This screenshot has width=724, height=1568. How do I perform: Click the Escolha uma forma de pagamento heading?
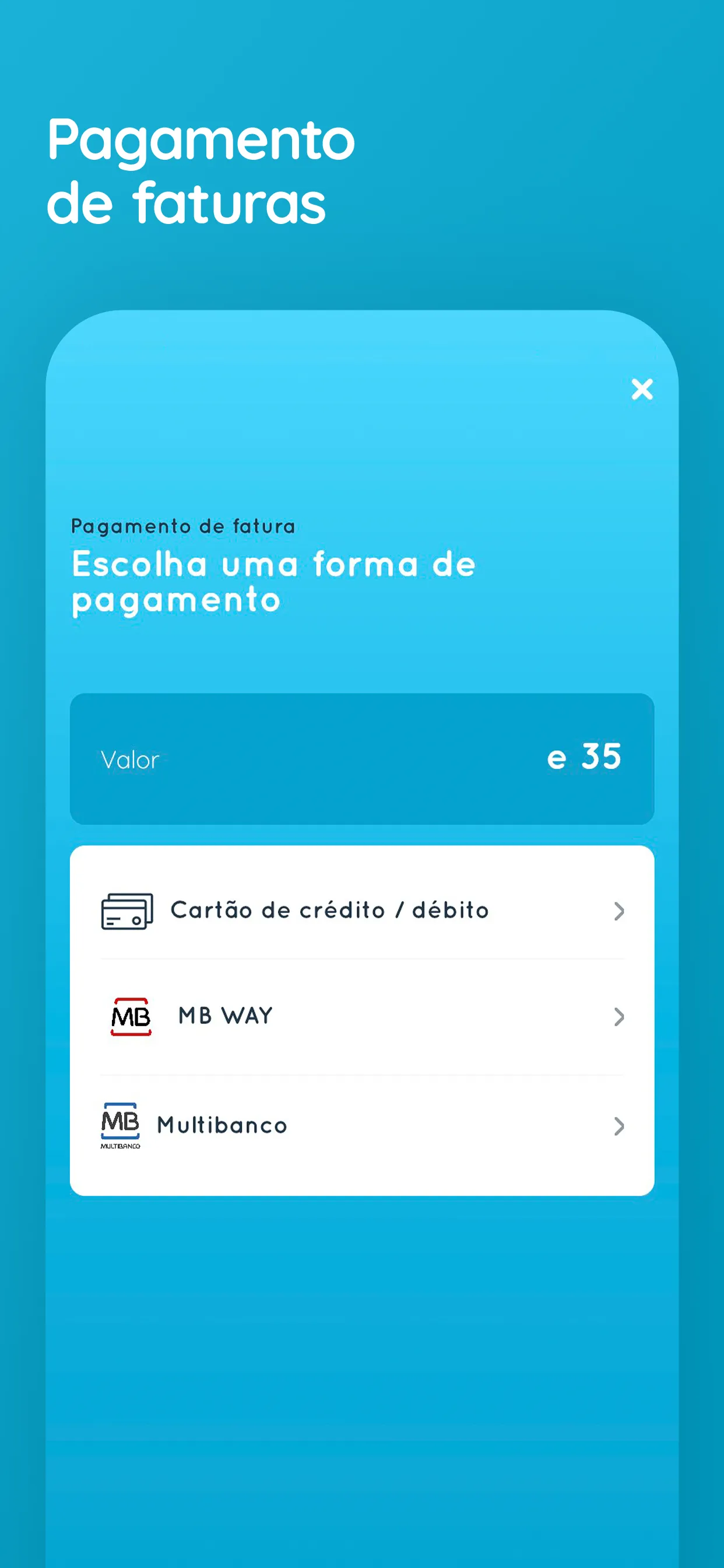pos(273,582)
